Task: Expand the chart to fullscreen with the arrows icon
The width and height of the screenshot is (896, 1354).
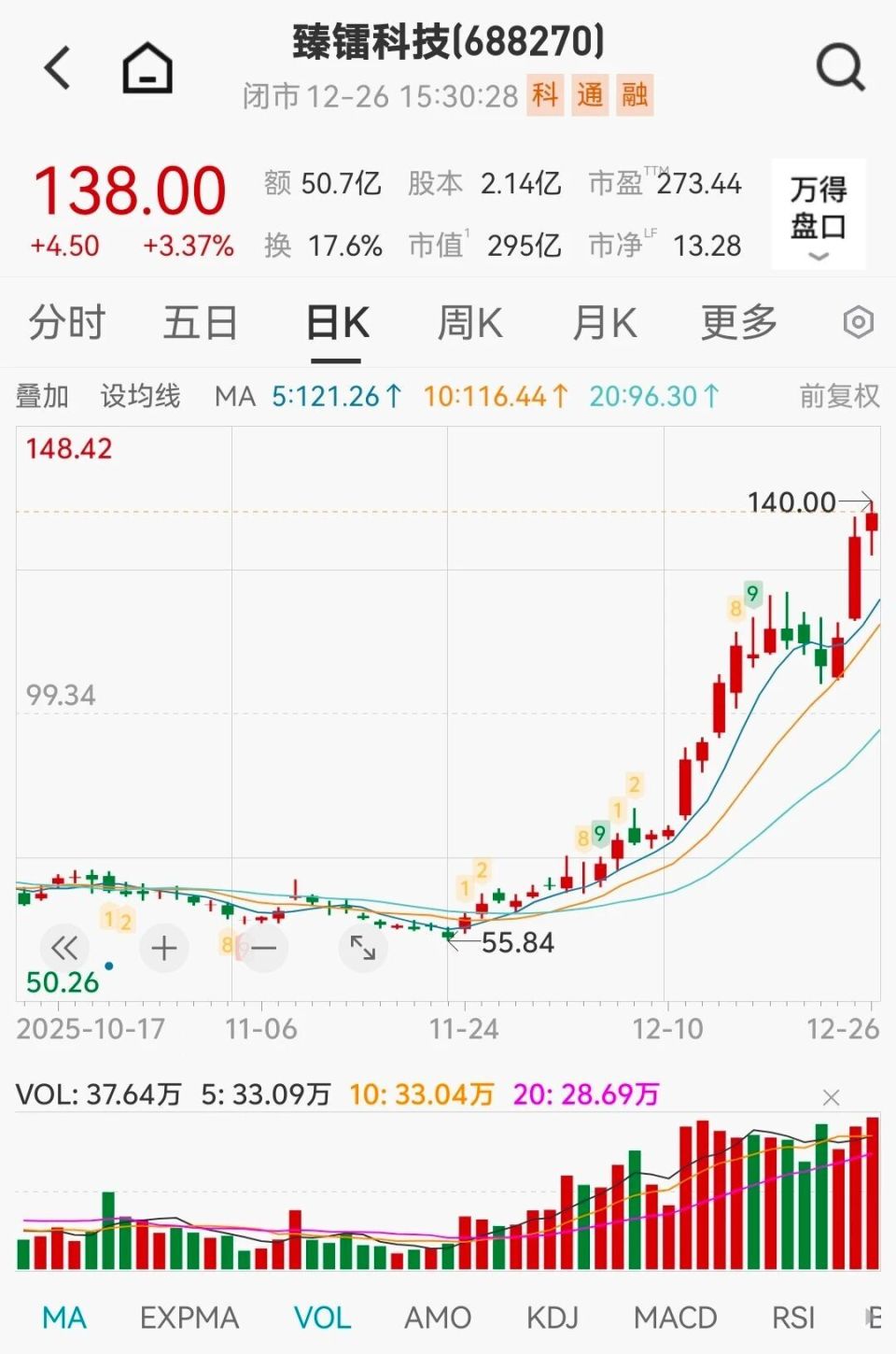Action: click(x=363, y=948)
